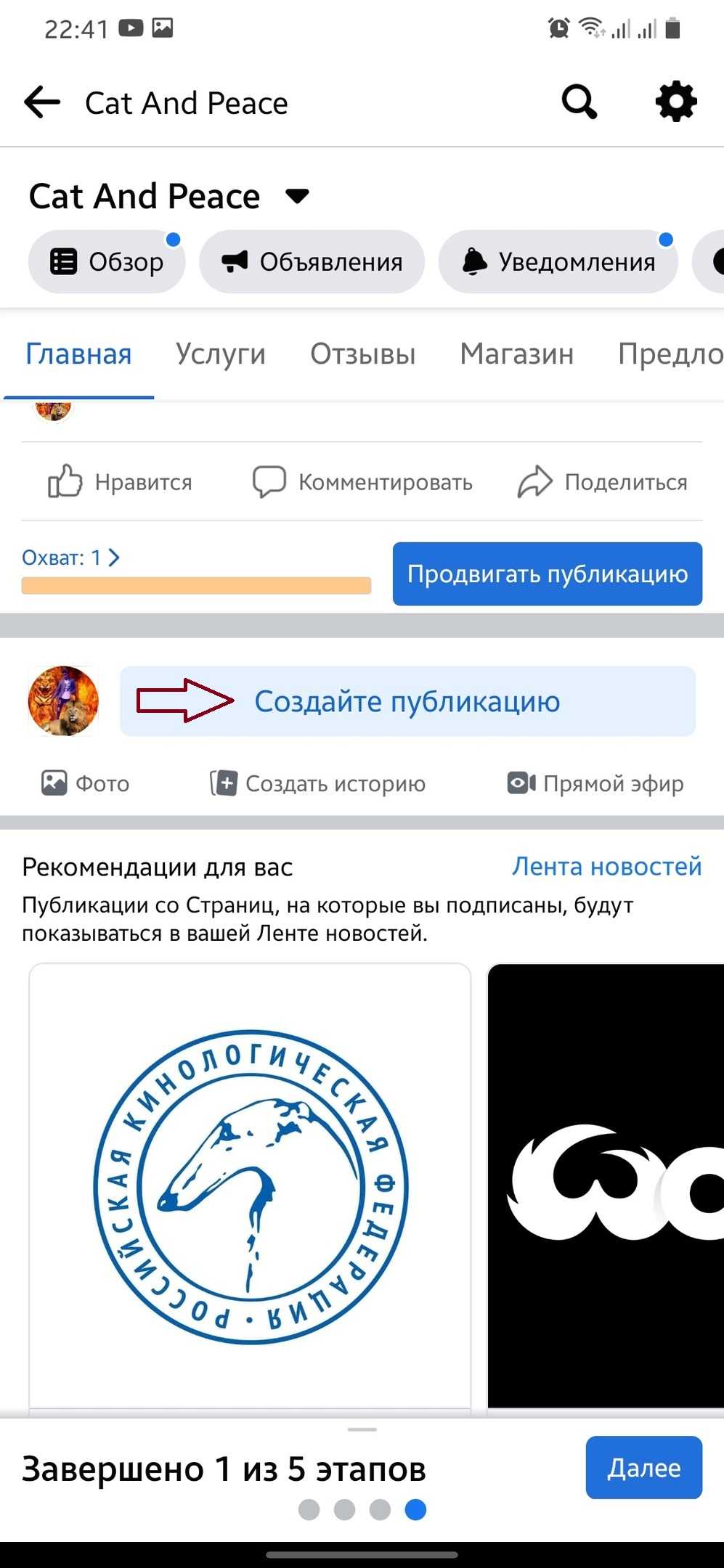The image size is (724, 1568).
Task: Tap Комментировать under the post
Action: click(x=362, y=482)
